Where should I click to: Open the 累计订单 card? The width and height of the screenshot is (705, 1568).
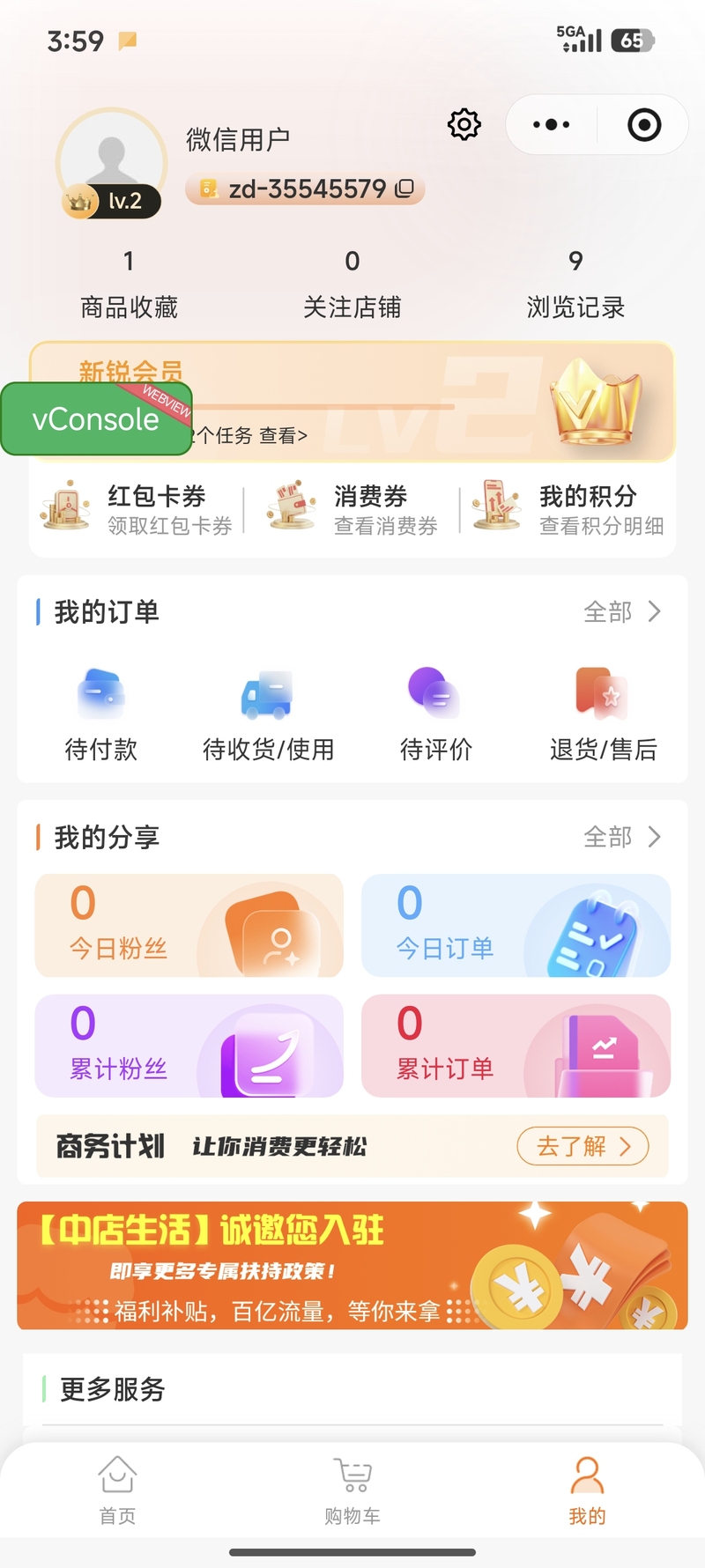click(x=516, y=1046)
